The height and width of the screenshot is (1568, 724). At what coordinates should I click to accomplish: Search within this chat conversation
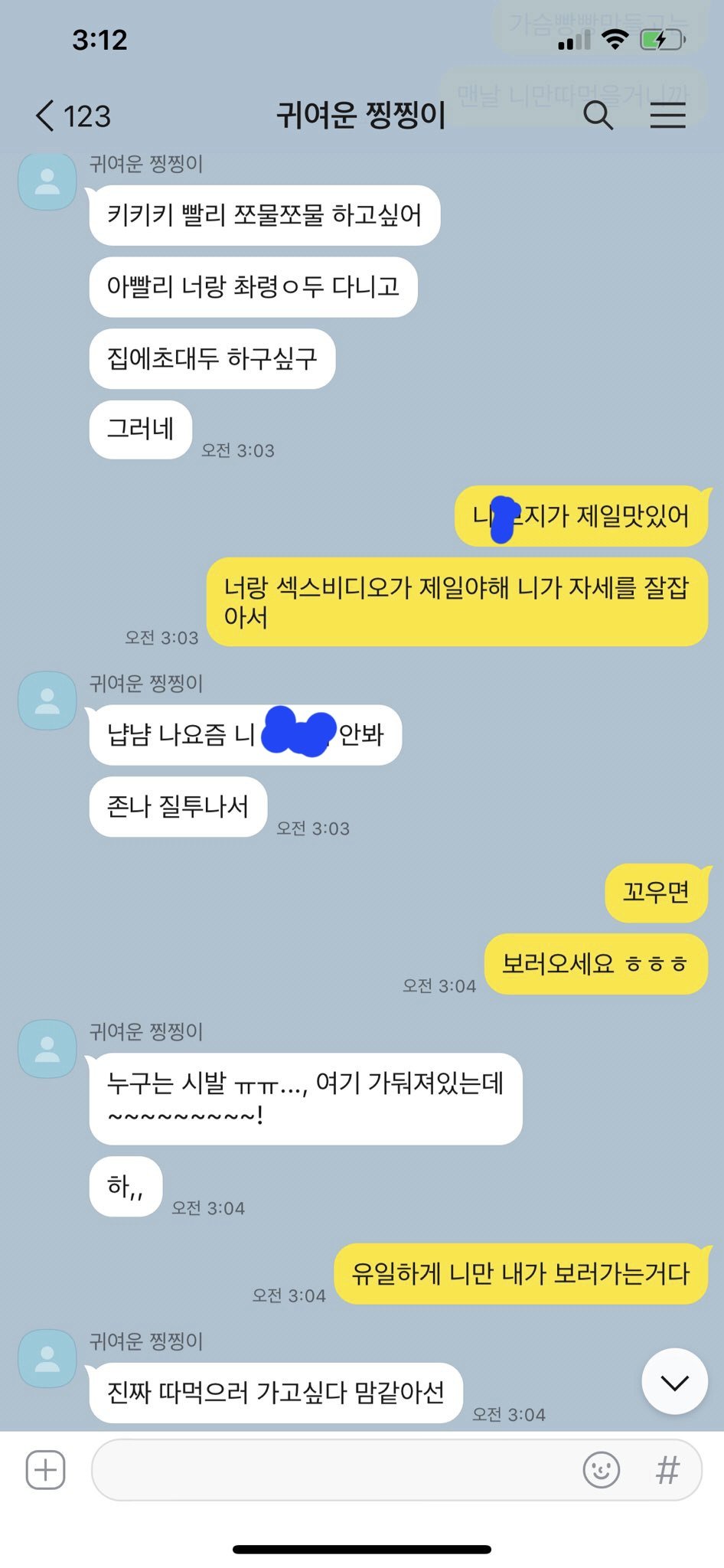point(598,116)
